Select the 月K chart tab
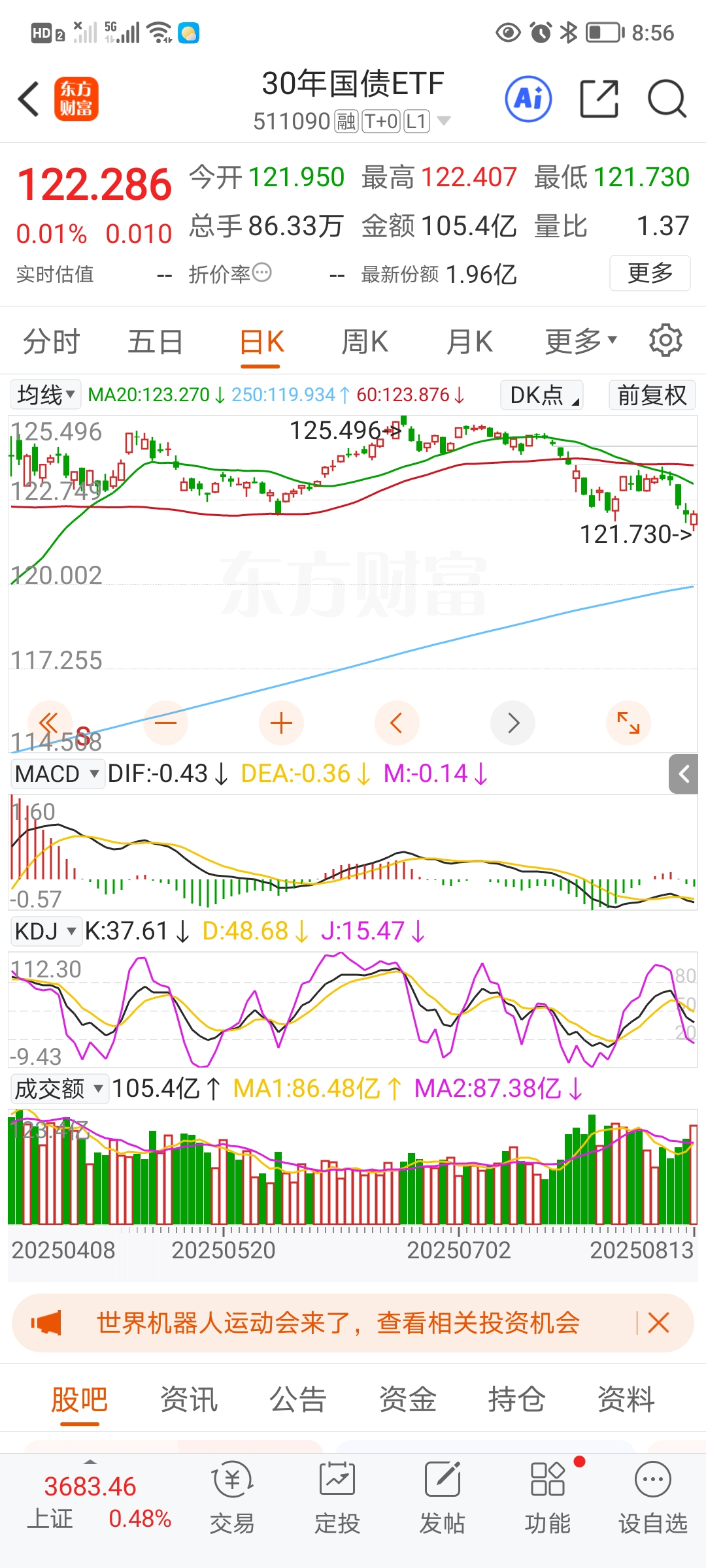Image resolution: width=706 pixels, height=1568 pixels. tap(469, 342)
